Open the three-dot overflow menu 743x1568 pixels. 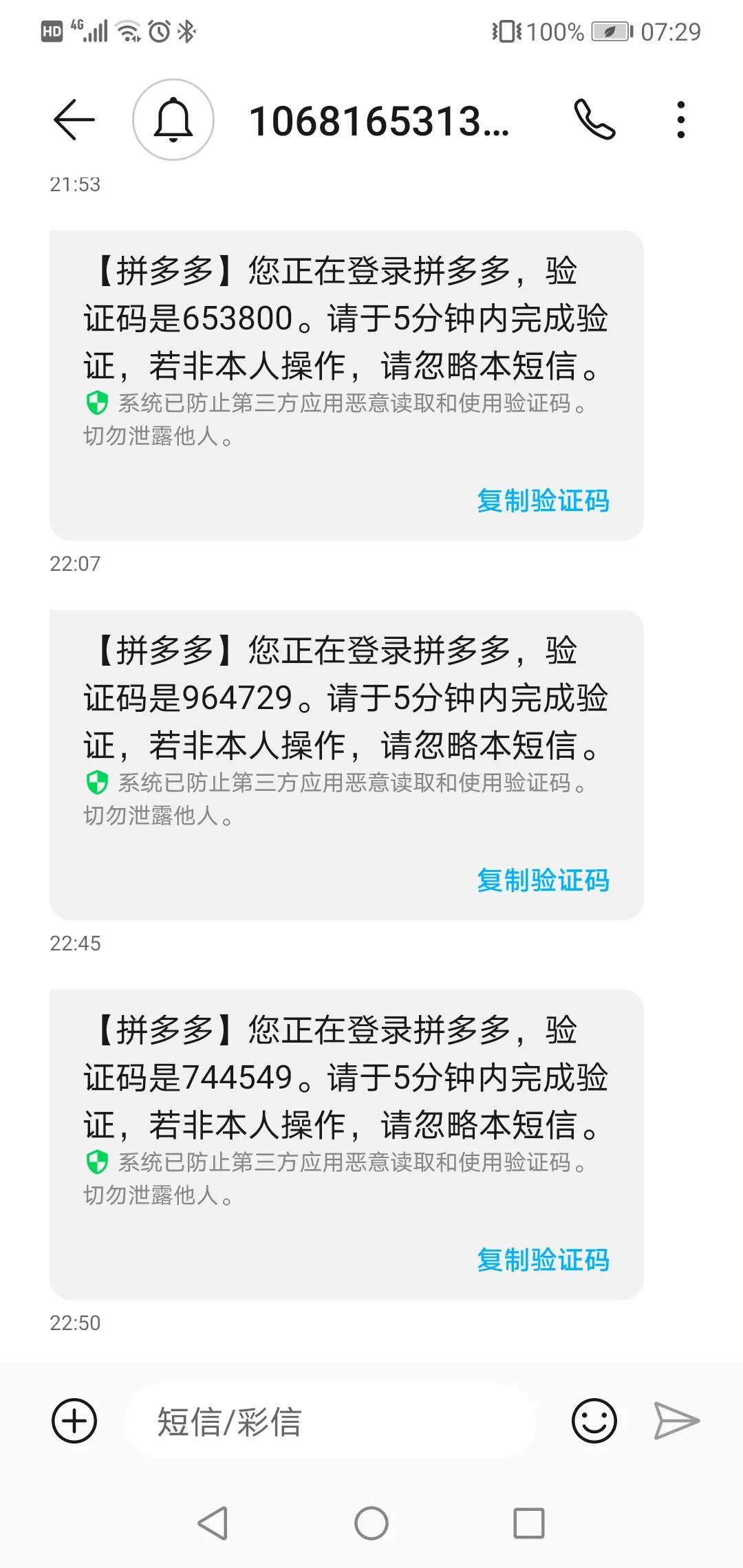(680, 120)
